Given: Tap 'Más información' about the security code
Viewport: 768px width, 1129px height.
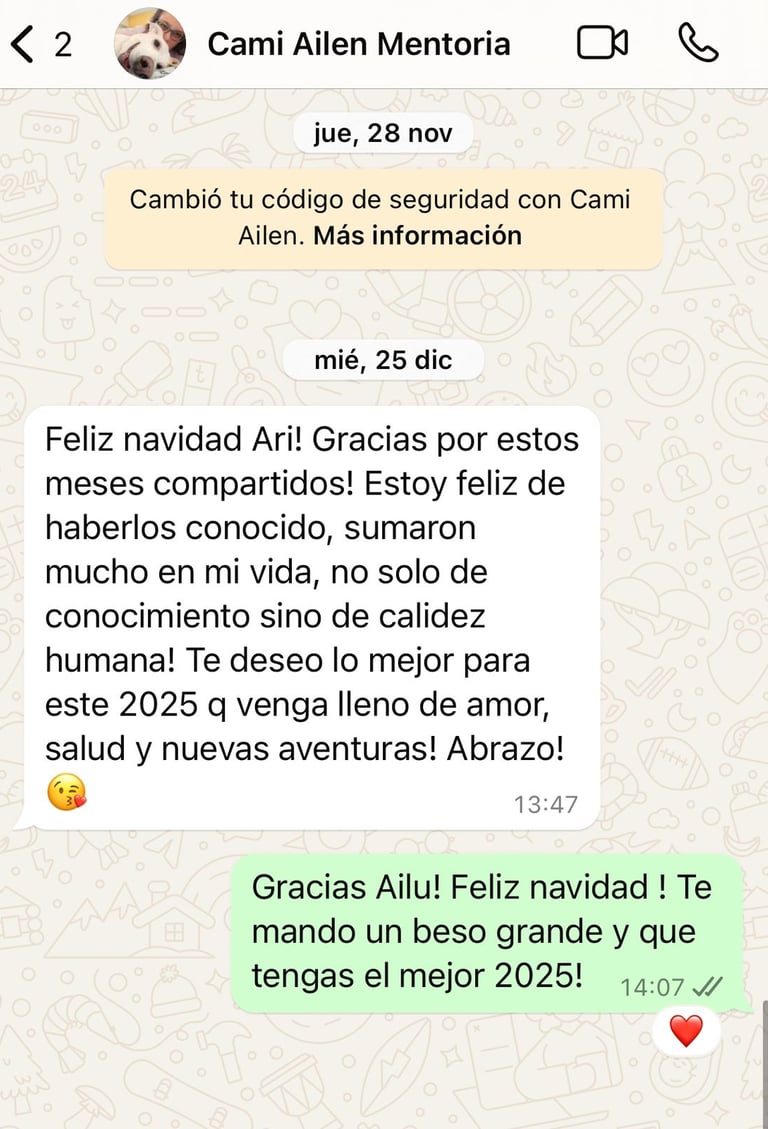Looking at the screenshot, I should (x=417, y=235).
